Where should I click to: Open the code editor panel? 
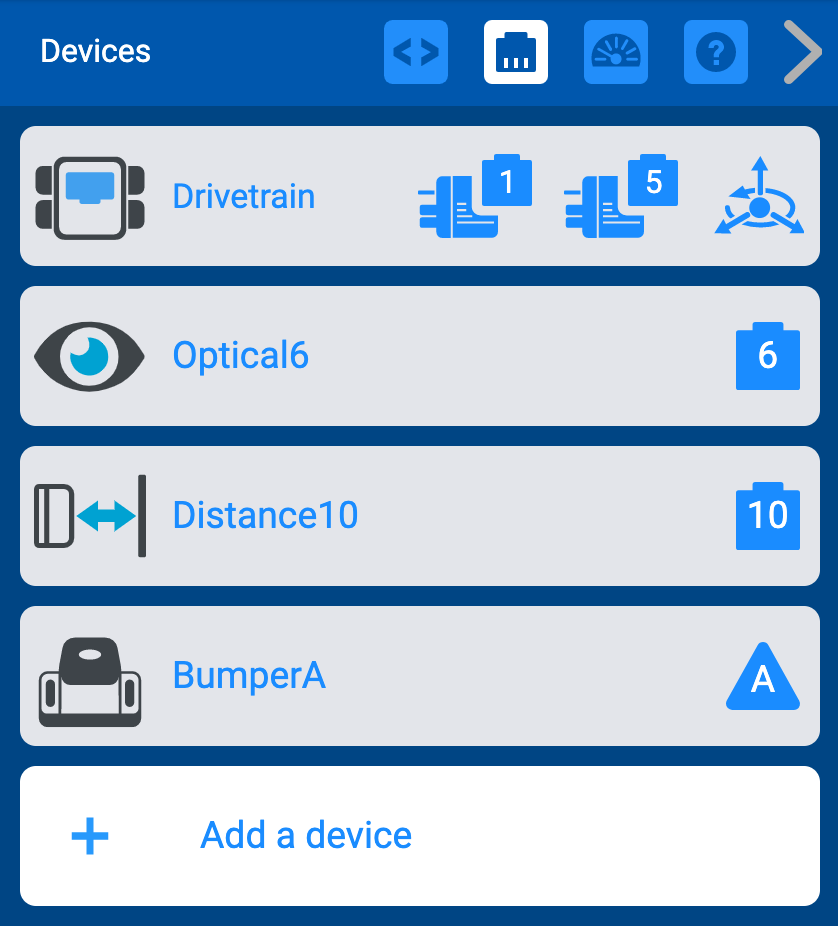tap(416, 52)
